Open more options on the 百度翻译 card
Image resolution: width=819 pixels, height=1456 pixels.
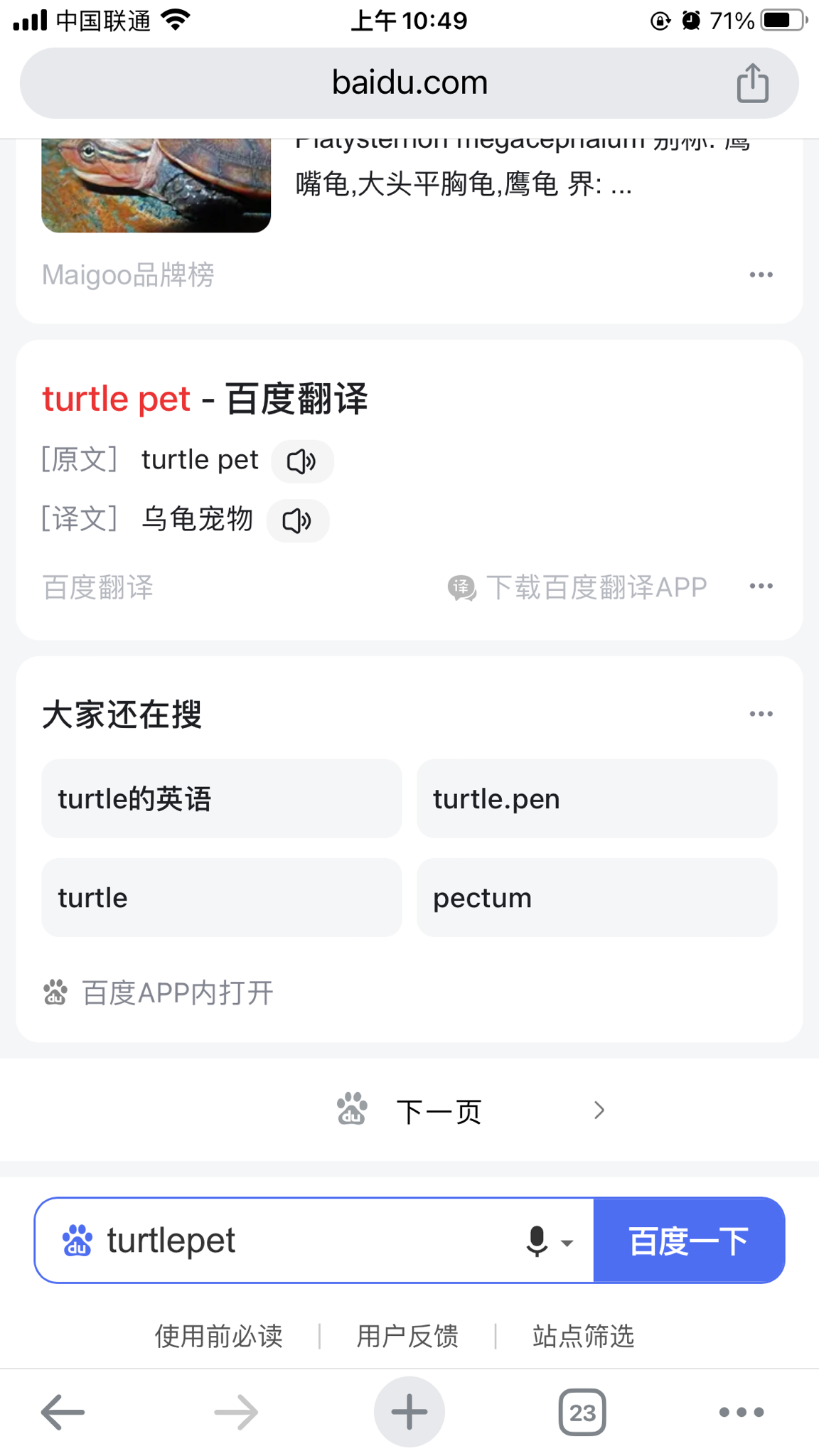(761, 587)
